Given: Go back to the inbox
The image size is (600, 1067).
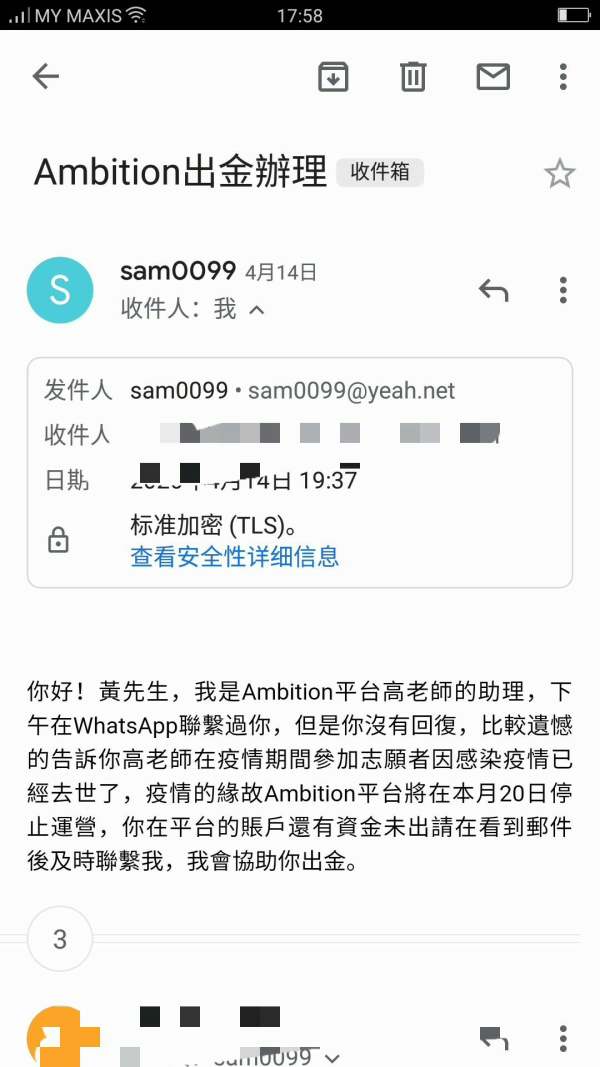Looking at the screenshot, I should pos(46,77).
